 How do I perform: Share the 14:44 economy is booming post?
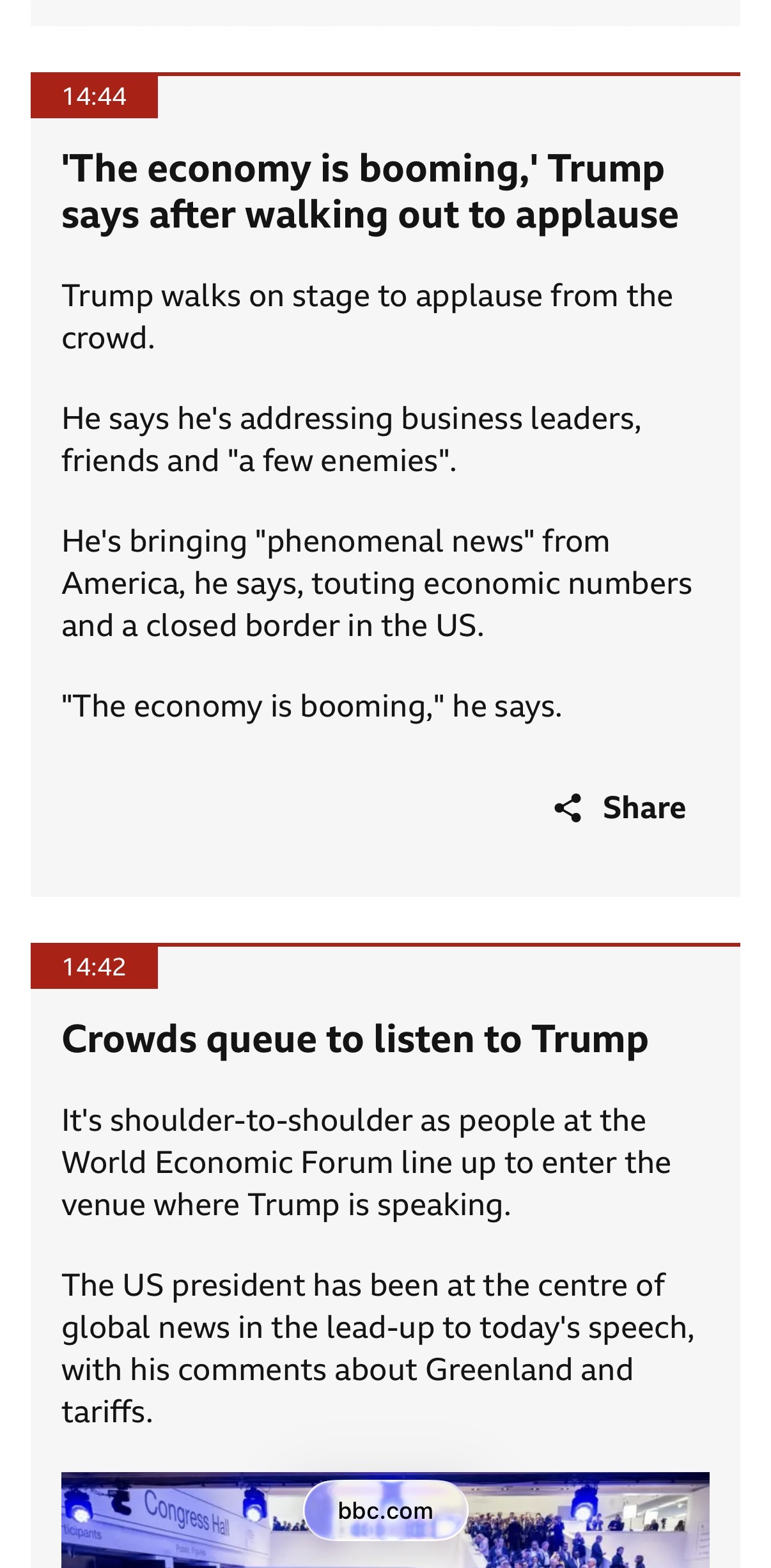click(620, 808)
